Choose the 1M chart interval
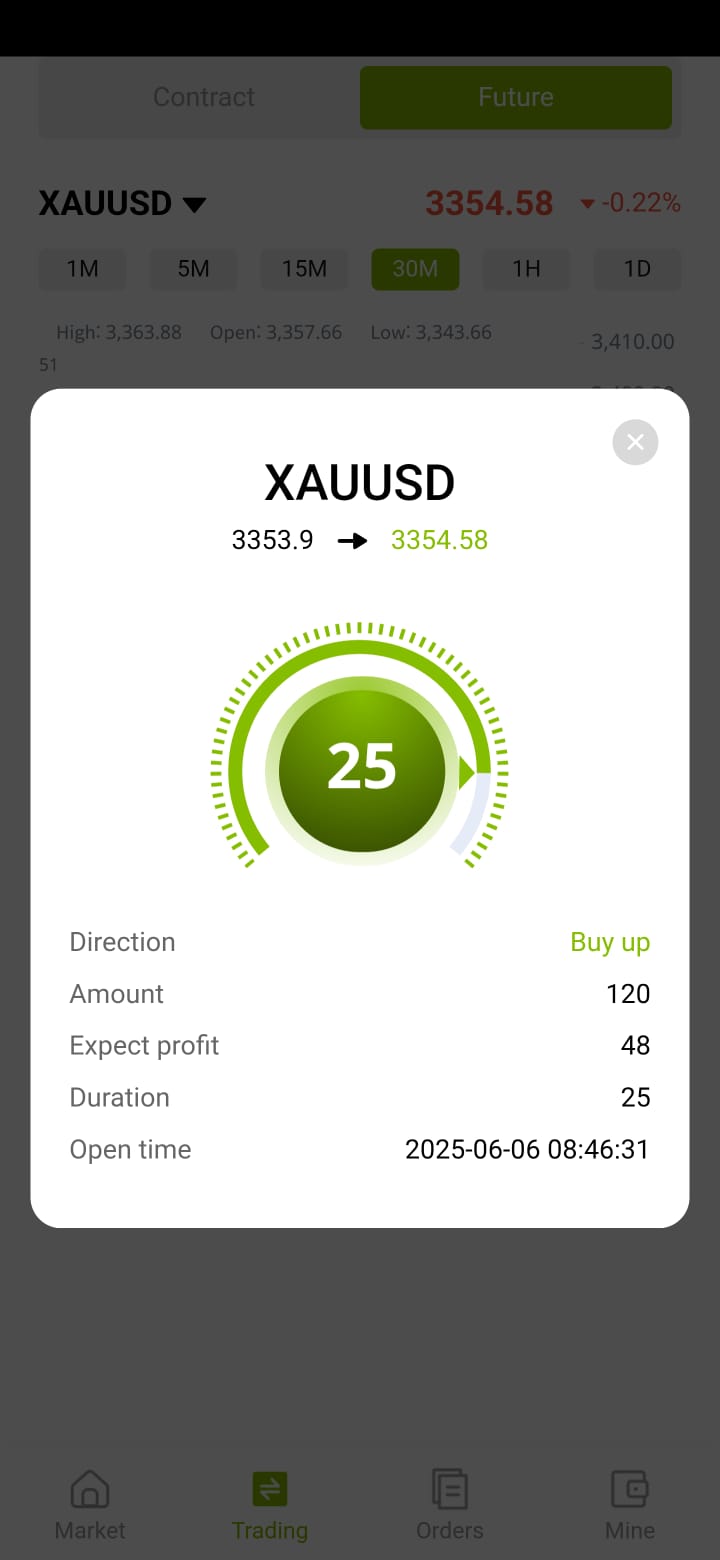The width and height of the screenshot is (720, 1560). 83,269
